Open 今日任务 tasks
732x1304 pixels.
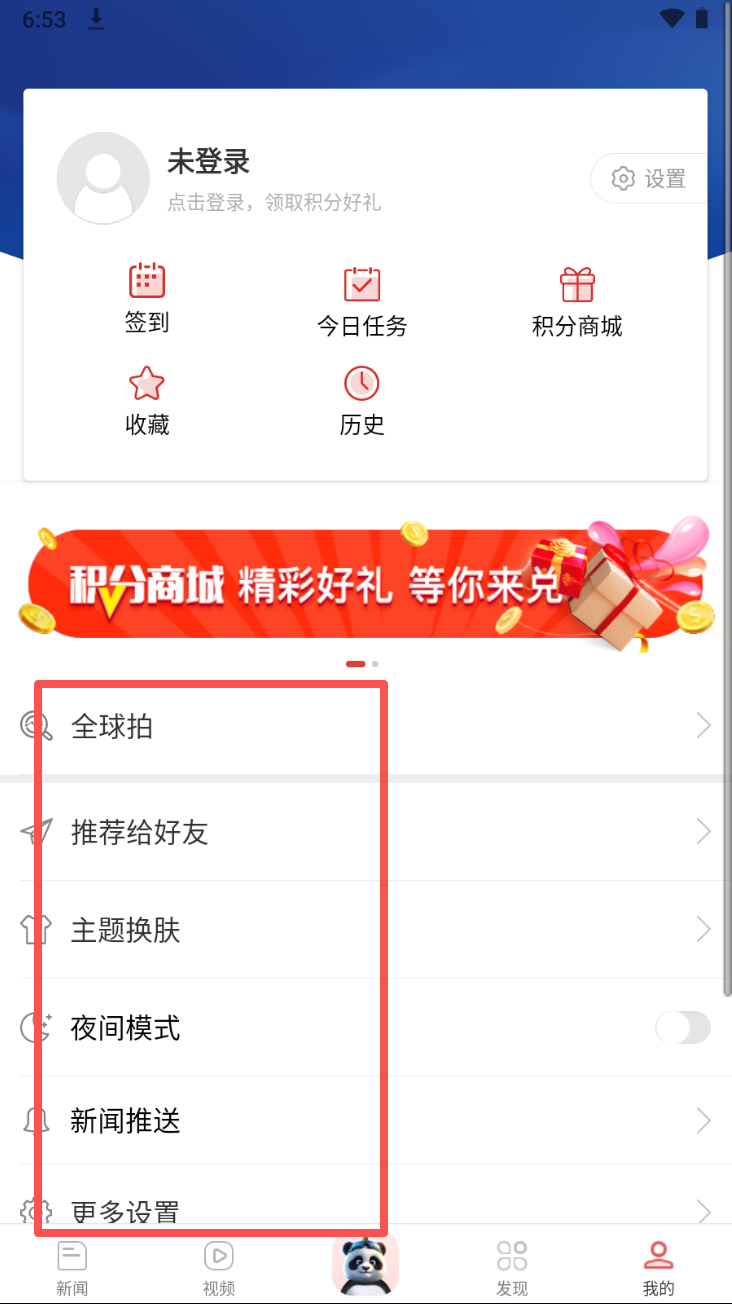click(362, 302)
